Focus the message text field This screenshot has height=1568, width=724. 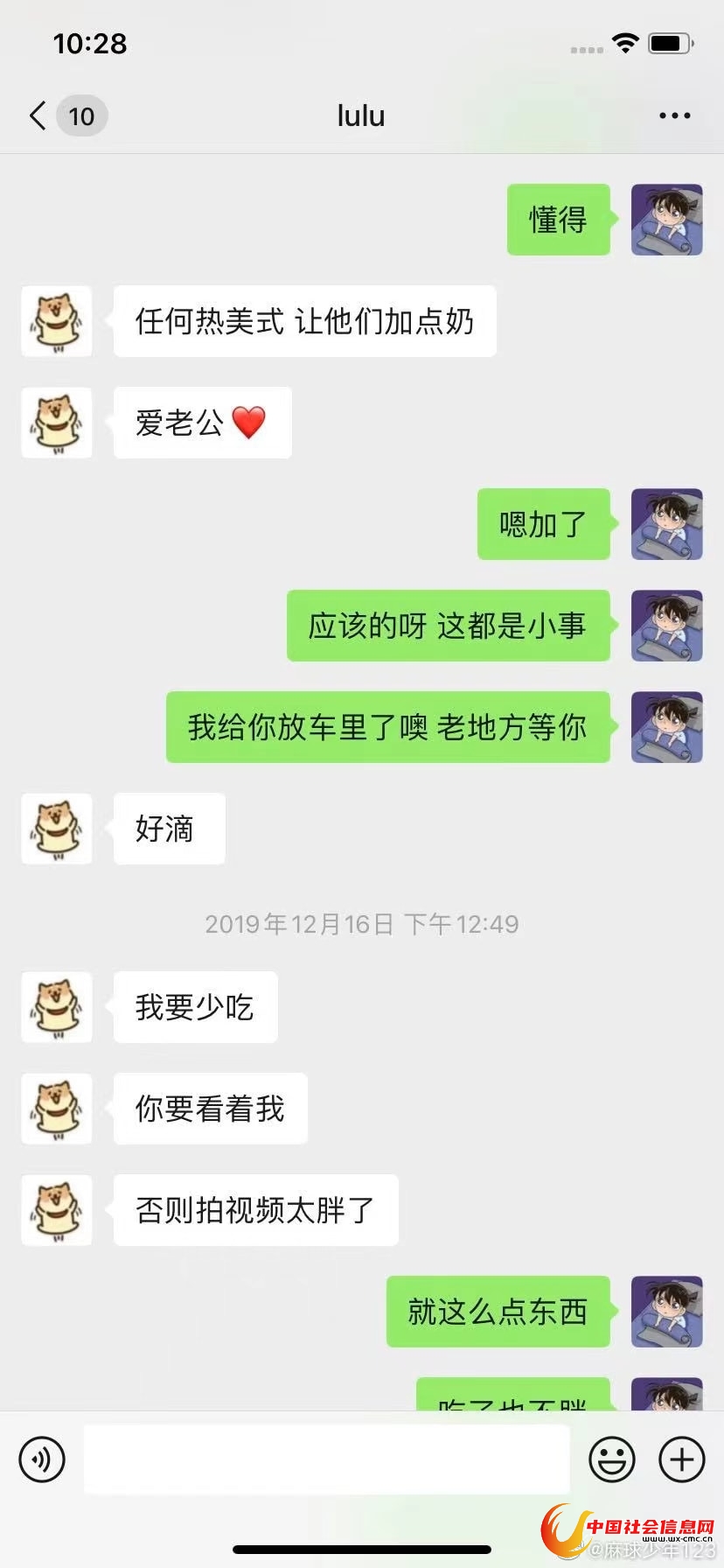pos(326,1459)
